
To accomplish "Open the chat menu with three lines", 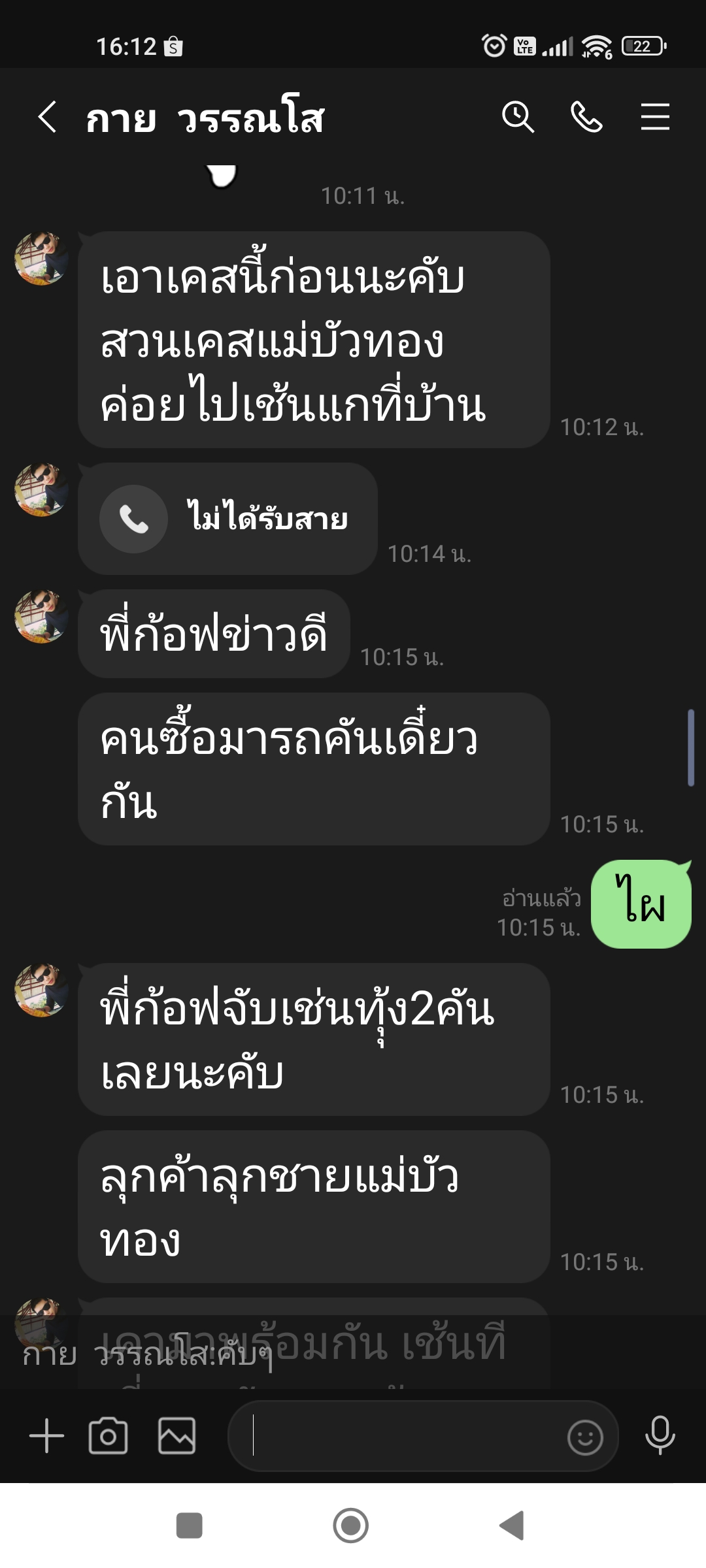I will (x=655, y=118).
